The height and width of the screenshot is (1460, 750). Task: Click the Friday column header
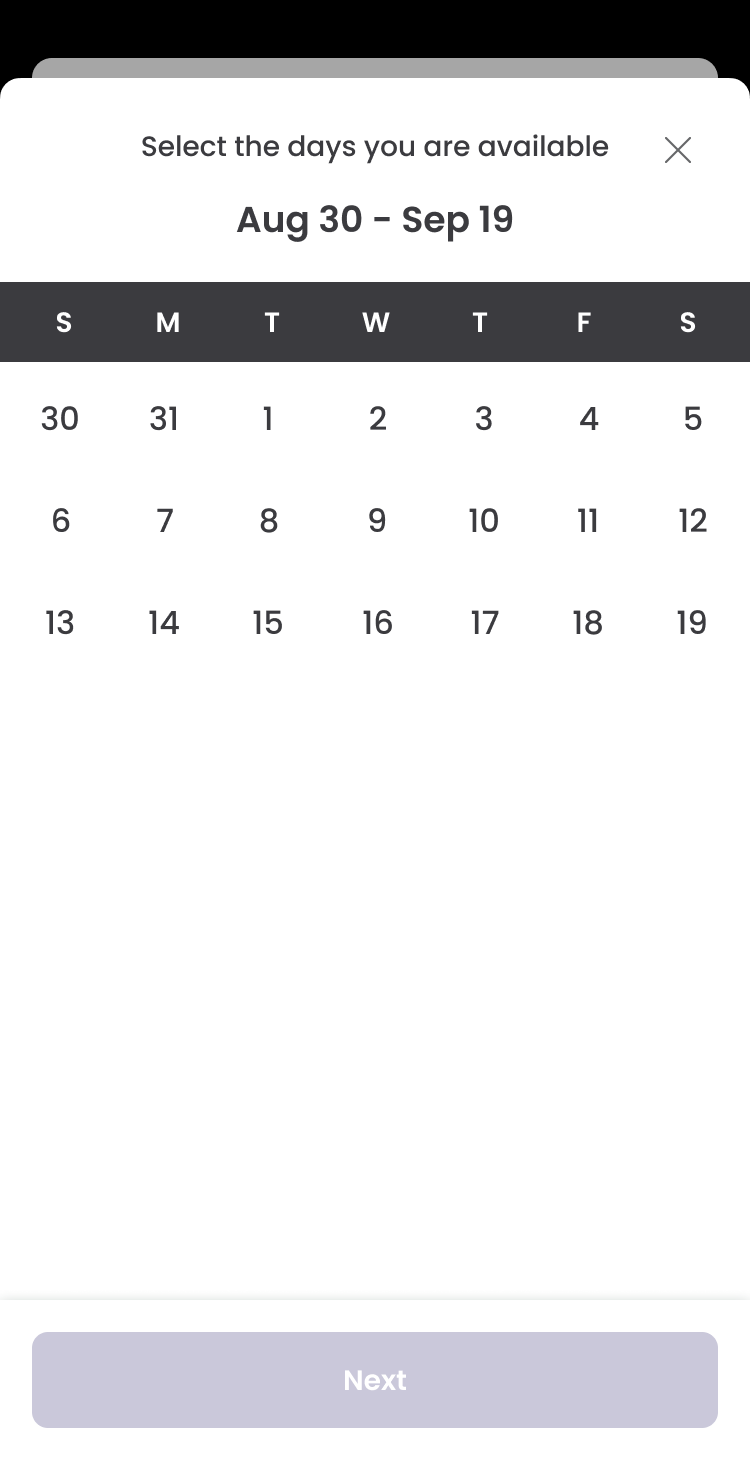coord(584,322)
